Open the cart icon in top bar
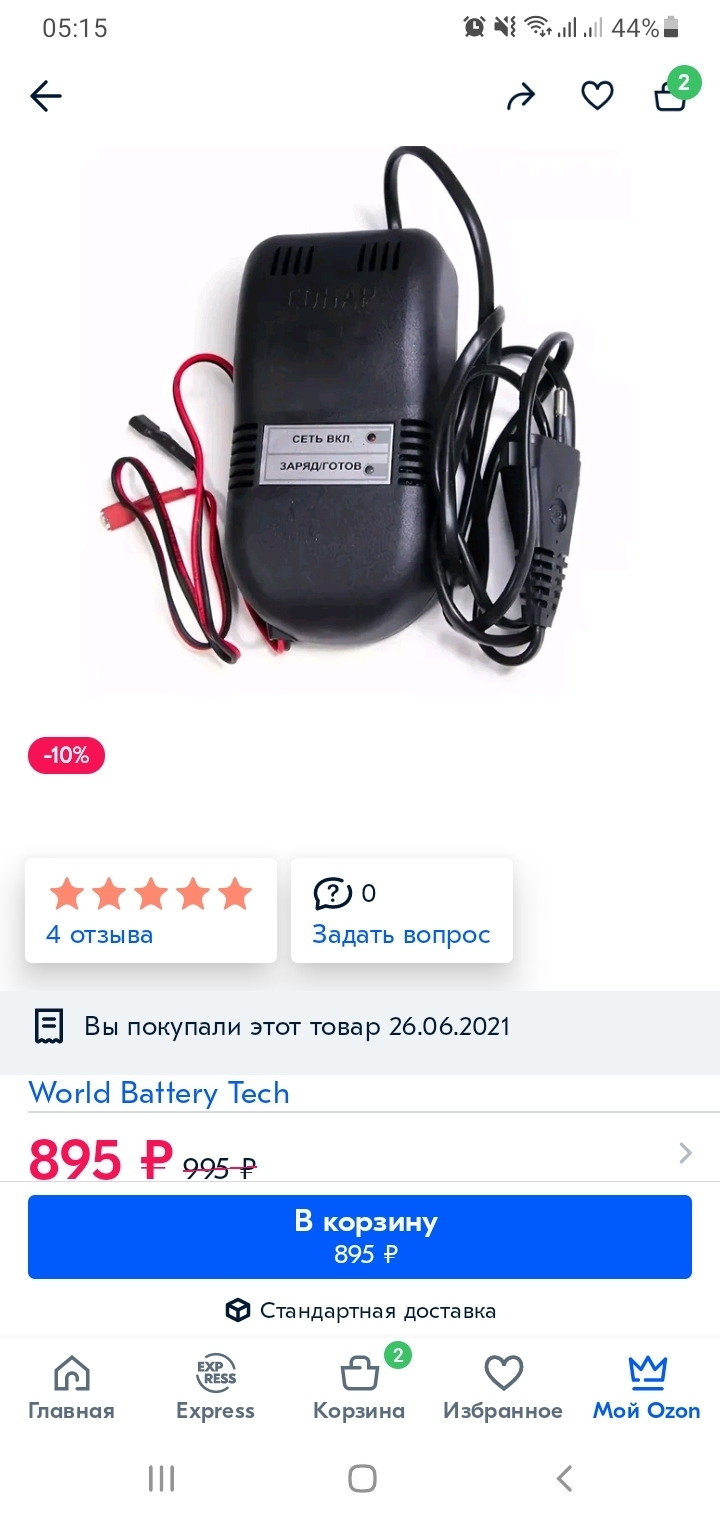Viewport: 720px width, 1520px height. coord(670,95)
